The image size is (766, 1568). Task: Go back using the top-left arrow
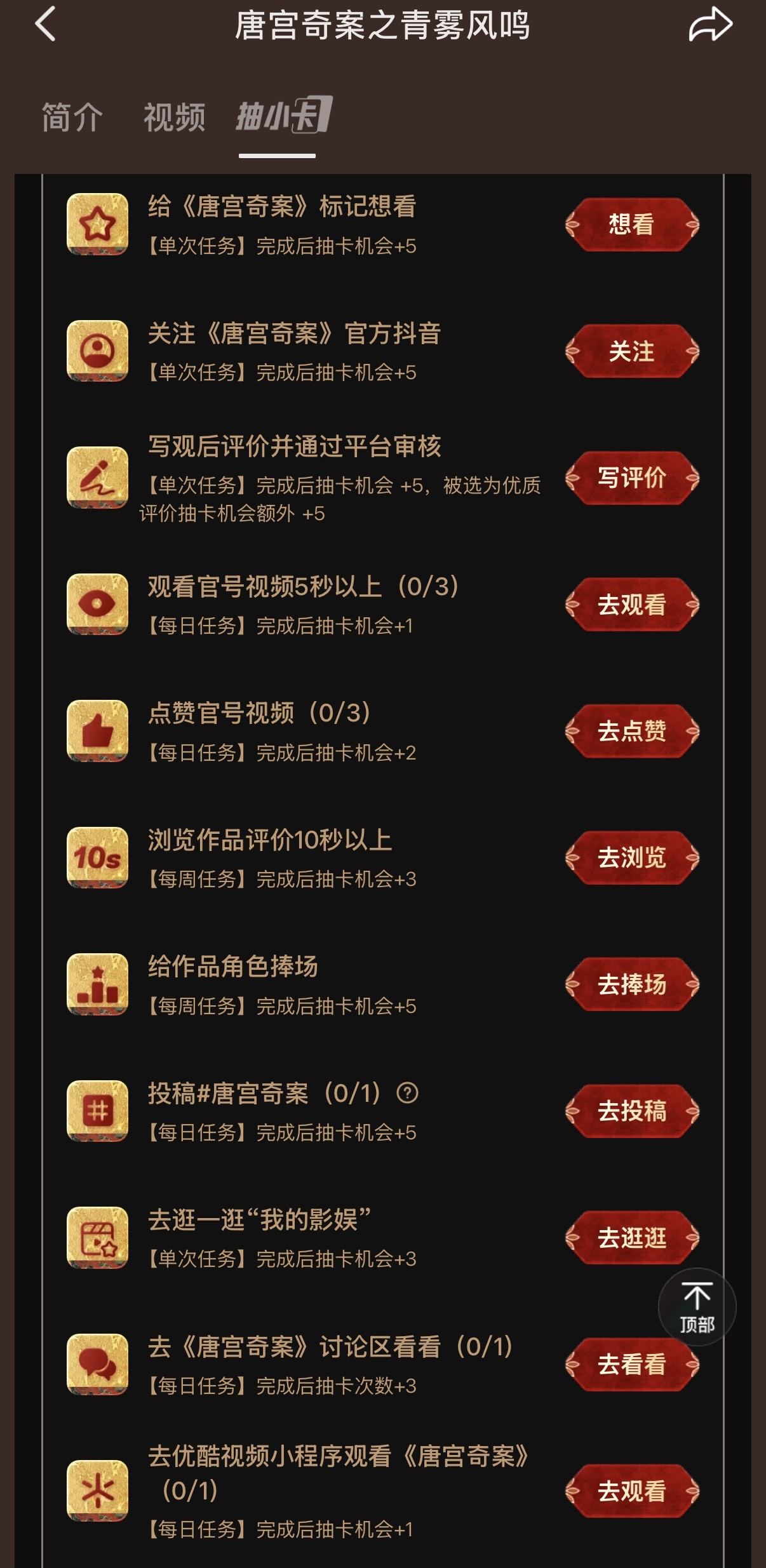(x=46, y=24)
